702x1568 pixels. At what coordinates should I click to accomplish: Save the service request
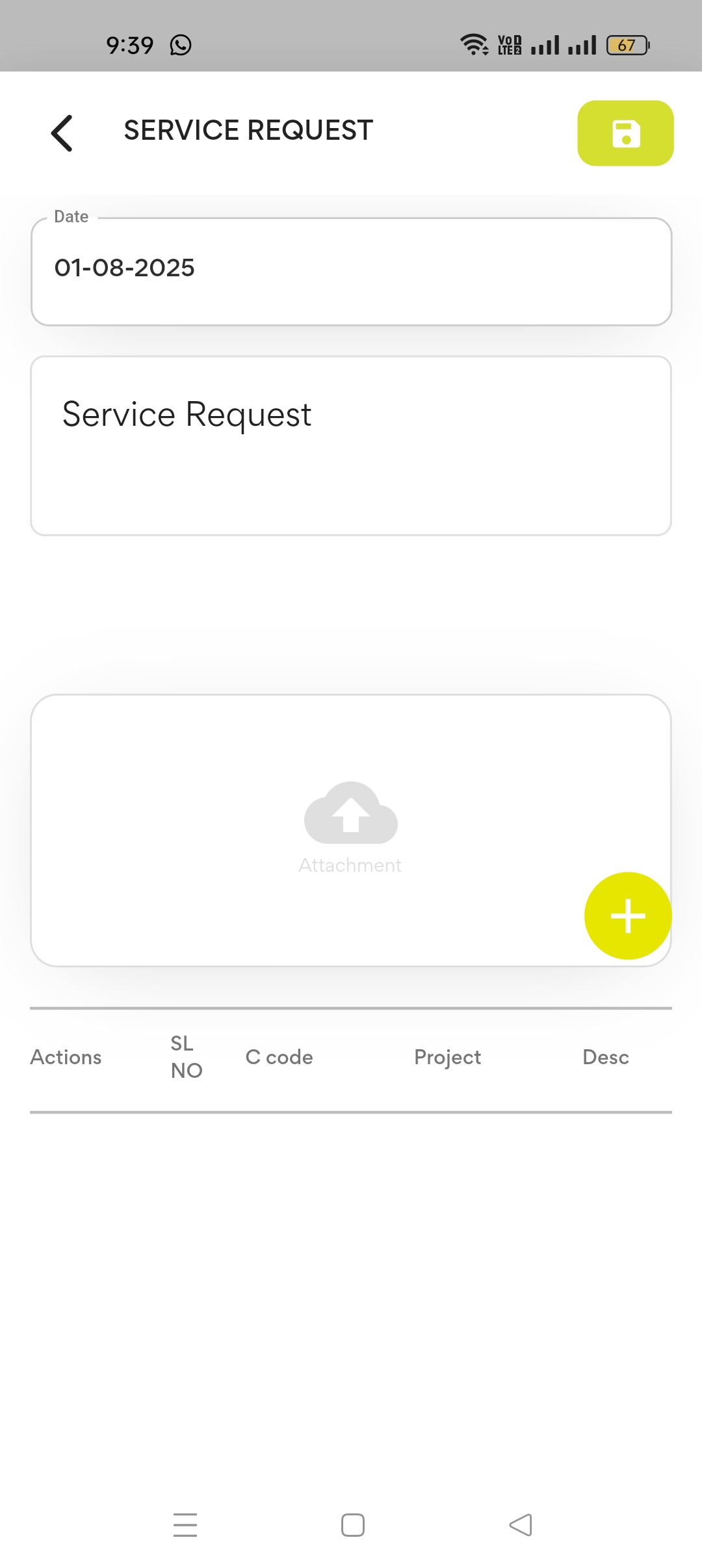coord(625,133)
